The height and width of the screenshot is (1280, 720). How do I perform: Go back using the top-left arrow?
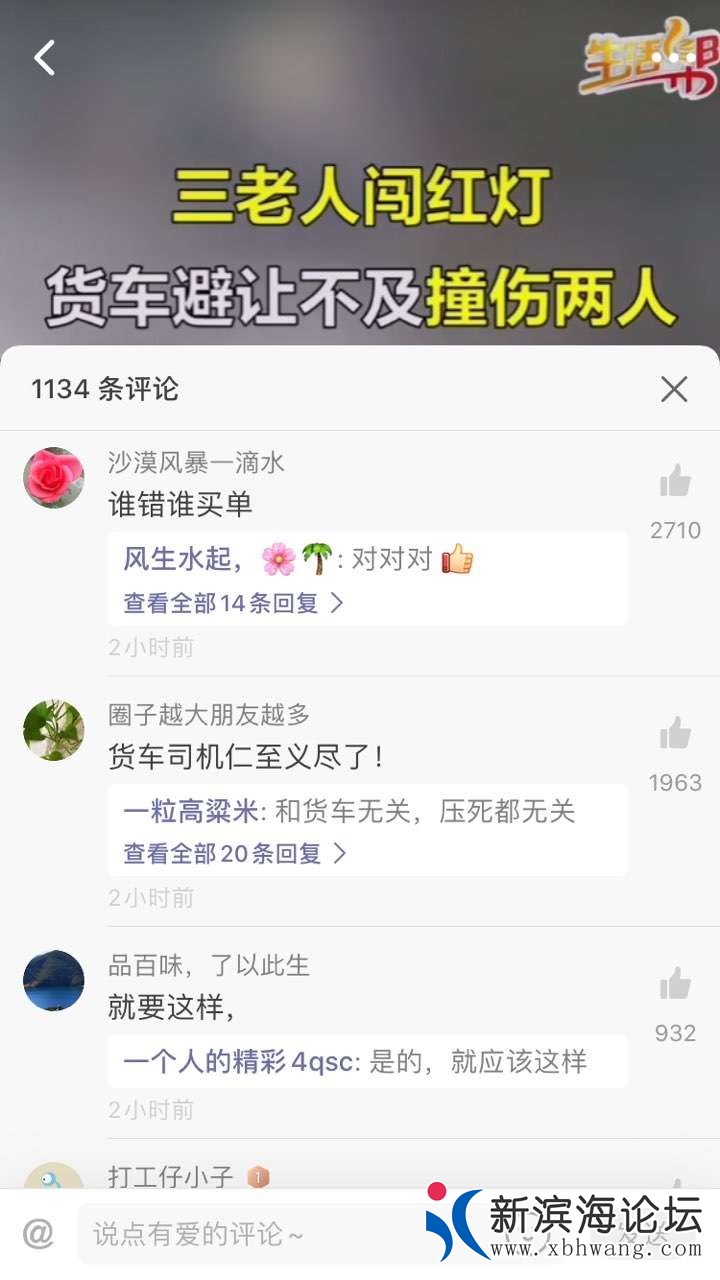(45, 58)
